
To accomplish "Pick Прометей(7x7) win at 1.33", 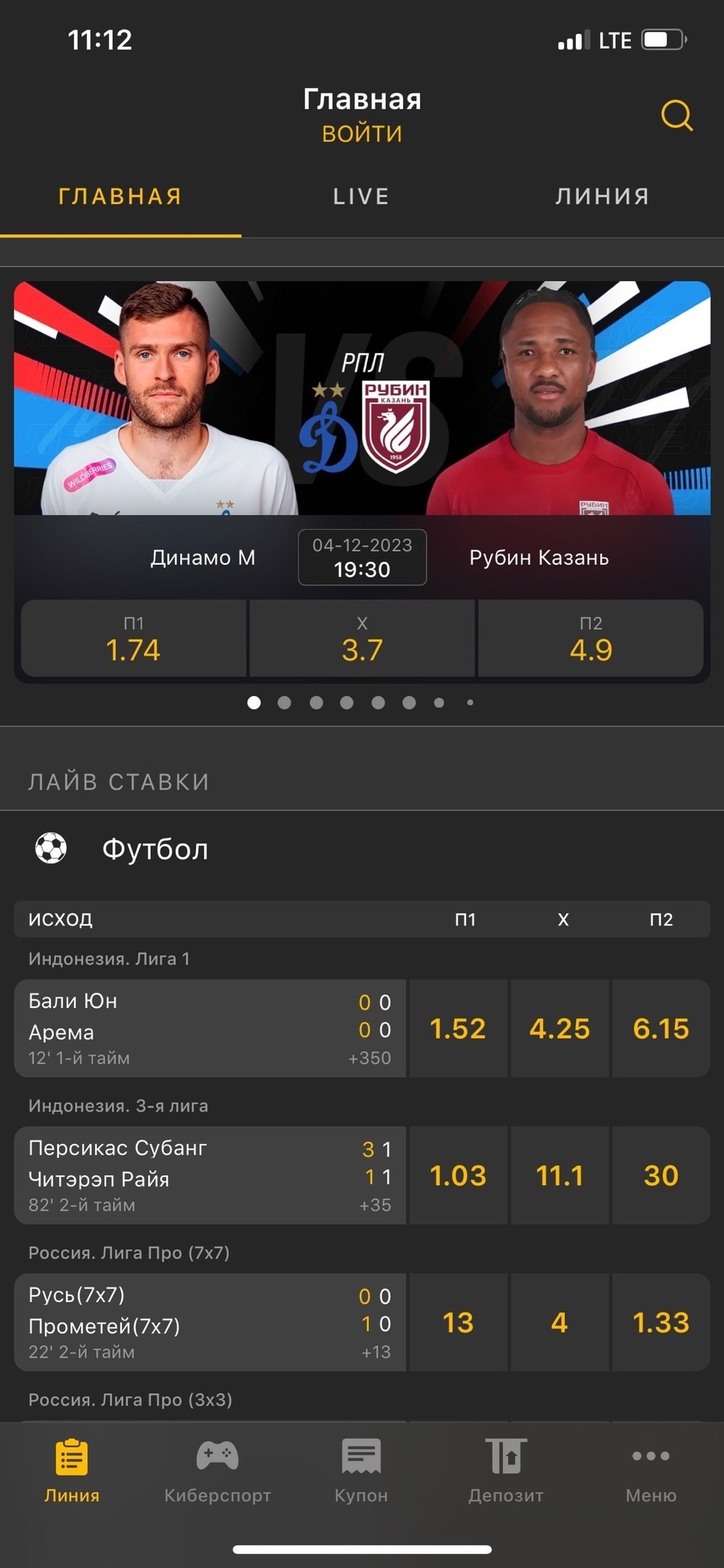I will [x=661, y=1322].
